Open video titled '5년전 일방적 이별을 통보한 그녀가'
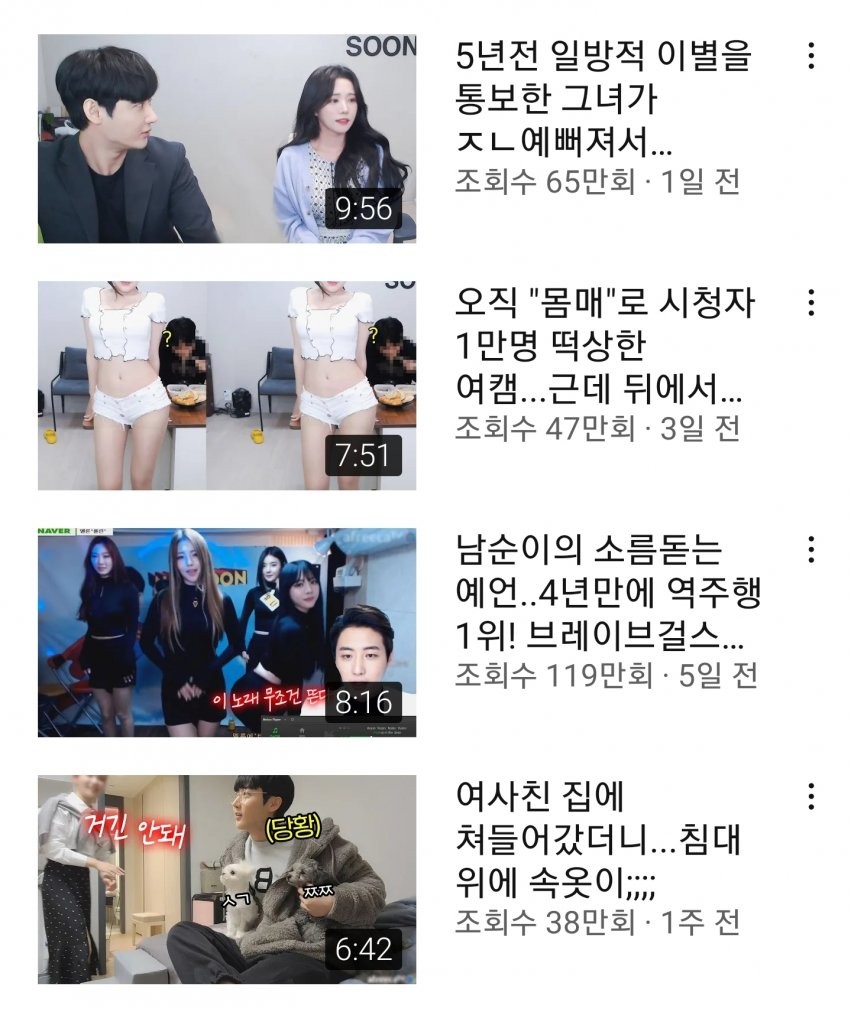Viewport: 850px width, 1009px height. 602,100
